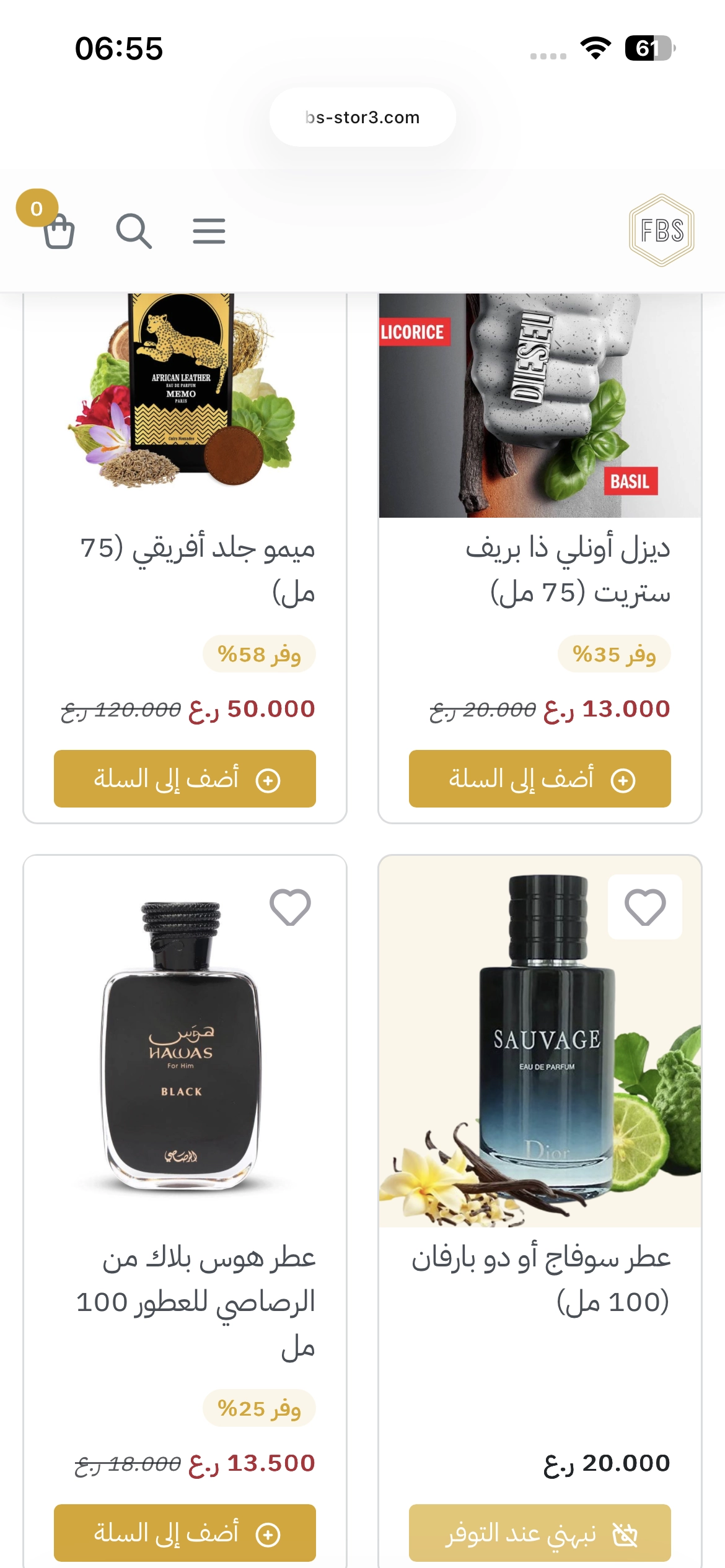The width and height of the screenshot is (725, 1568).
Task: Toggle wishlist heart on Hawas Black perfume
Action: point(289,906)
